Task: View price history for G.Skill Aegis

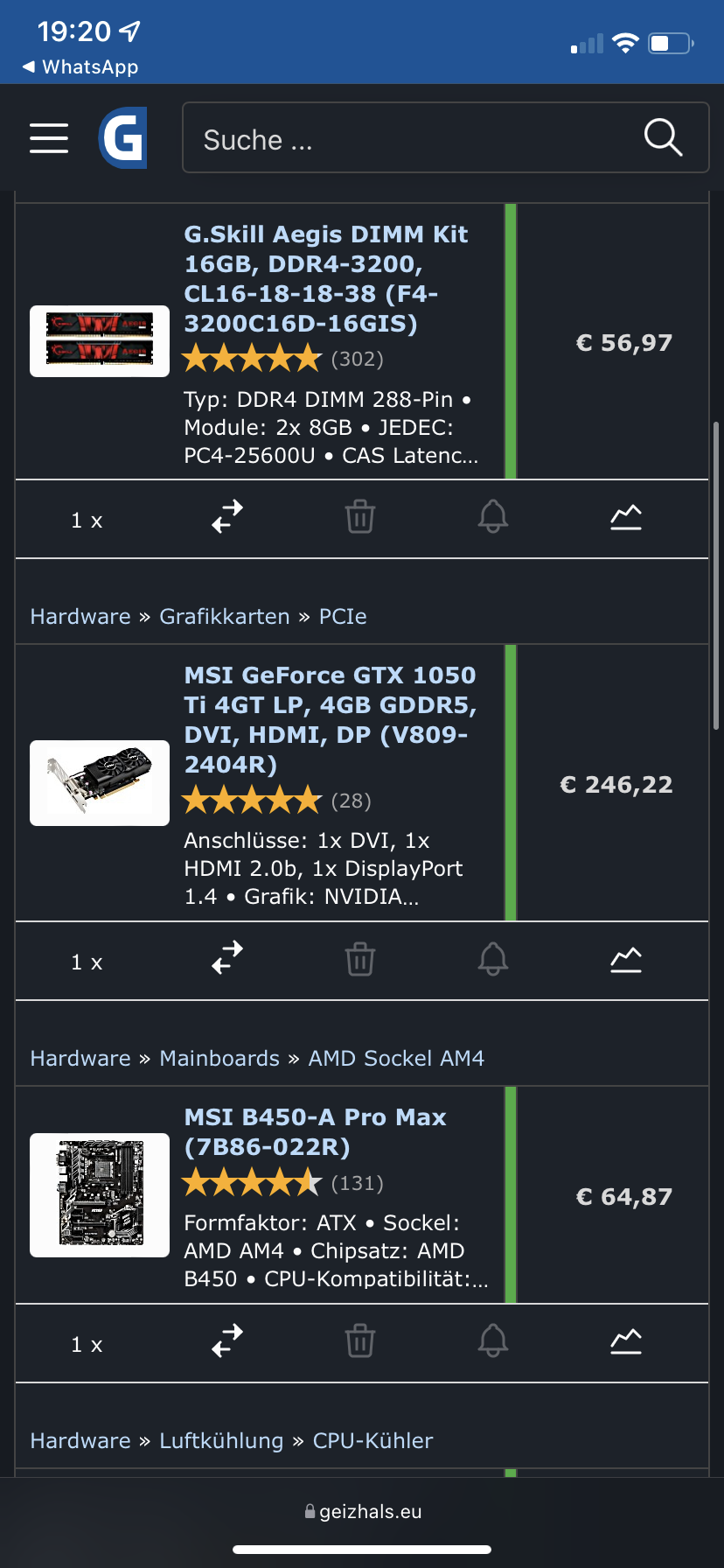Action: tap(626, 517)
